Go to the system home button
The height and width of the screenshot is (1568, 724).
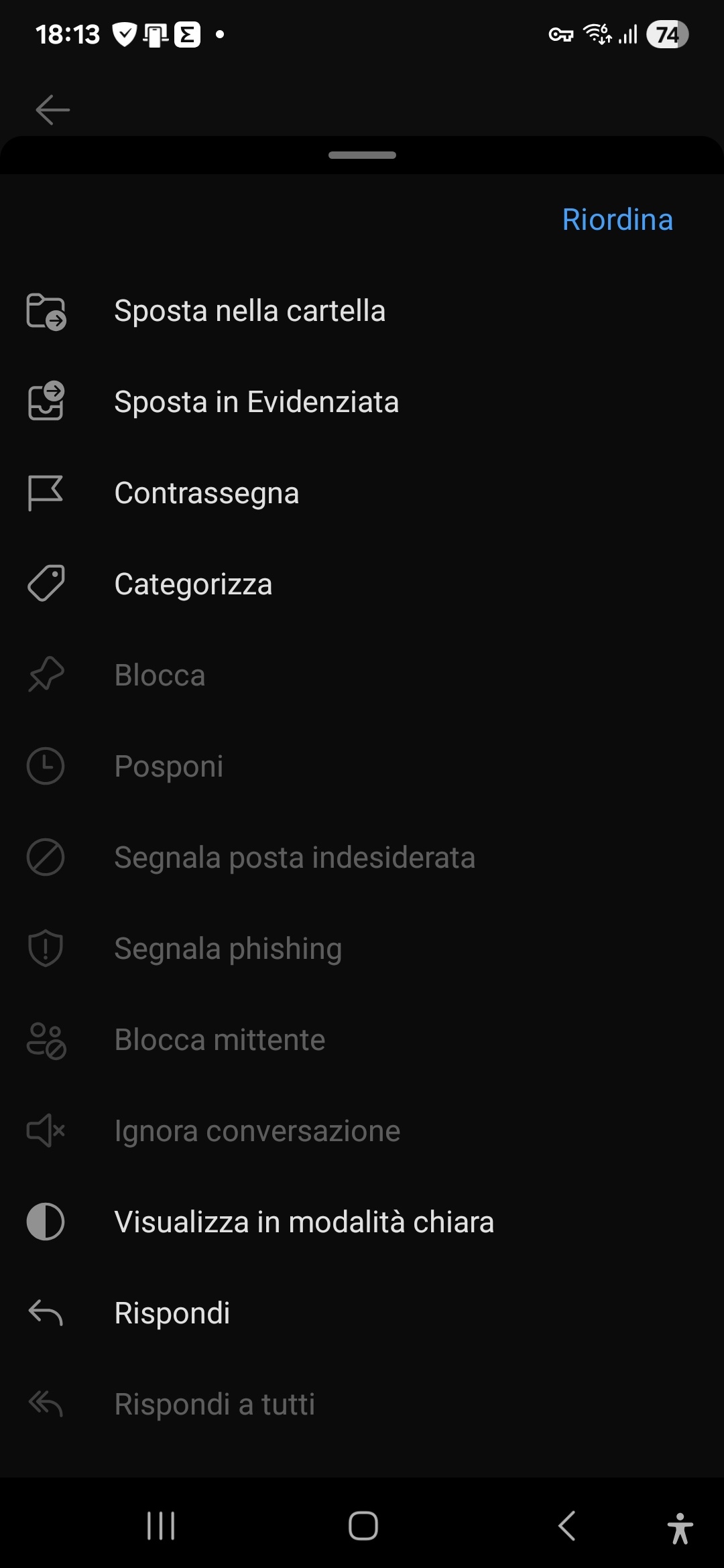click(x=363, y=1526)
